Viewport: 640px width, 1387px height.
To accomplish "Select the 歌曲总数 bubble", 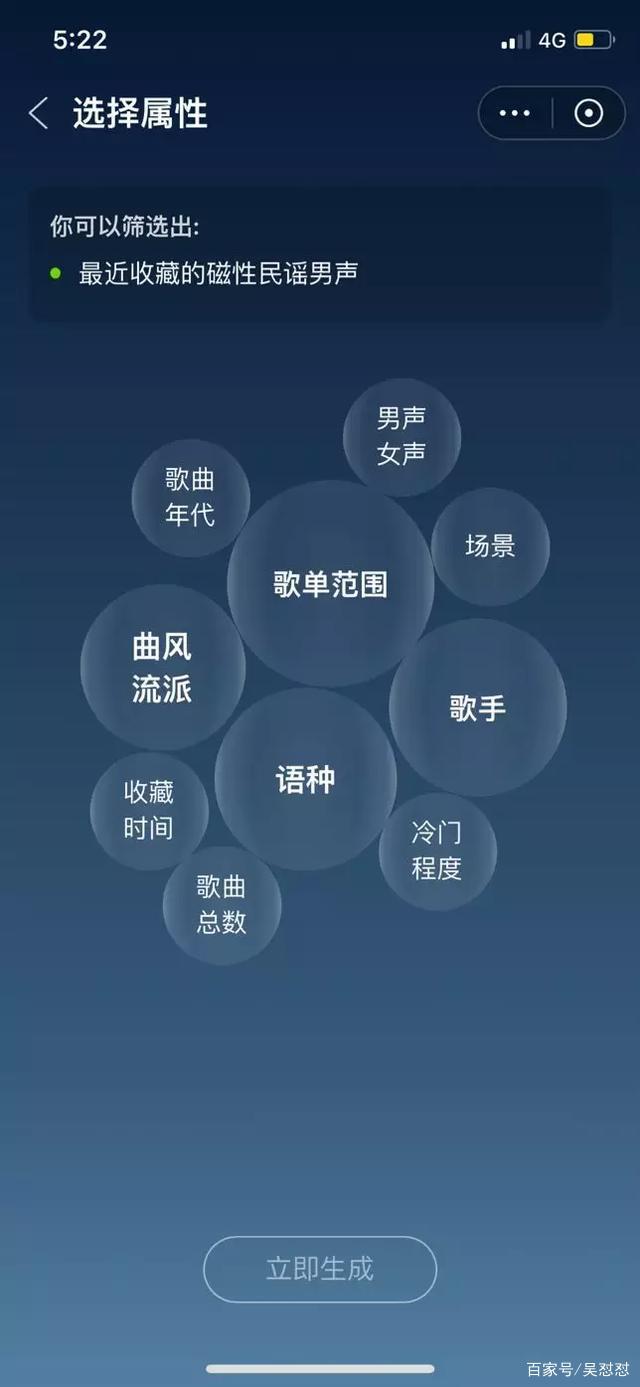I will coord(221,905).
